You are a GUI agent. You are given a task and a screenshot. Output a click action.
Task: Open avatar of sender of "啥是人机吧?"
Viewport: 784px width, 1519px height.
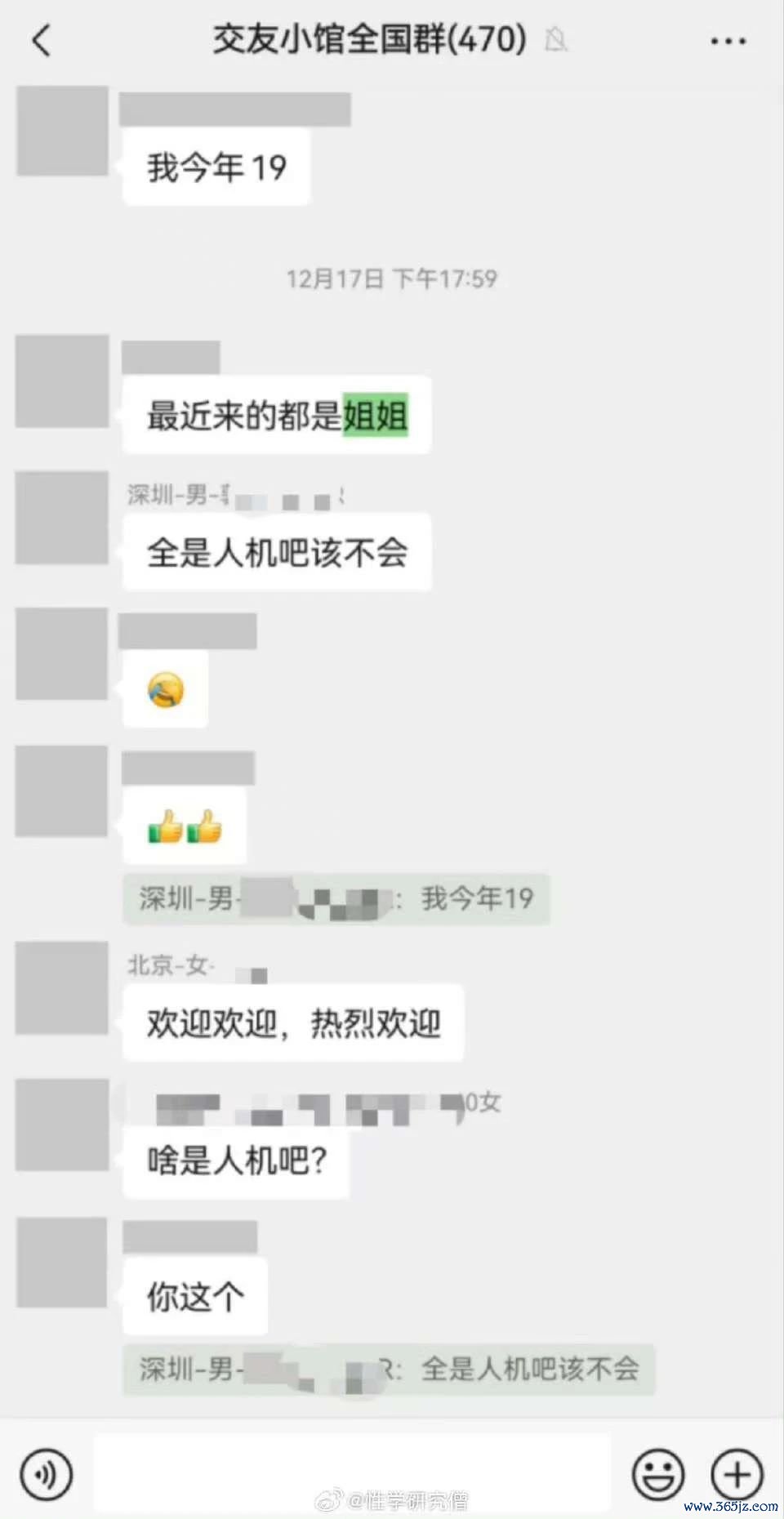[62, 1125]
